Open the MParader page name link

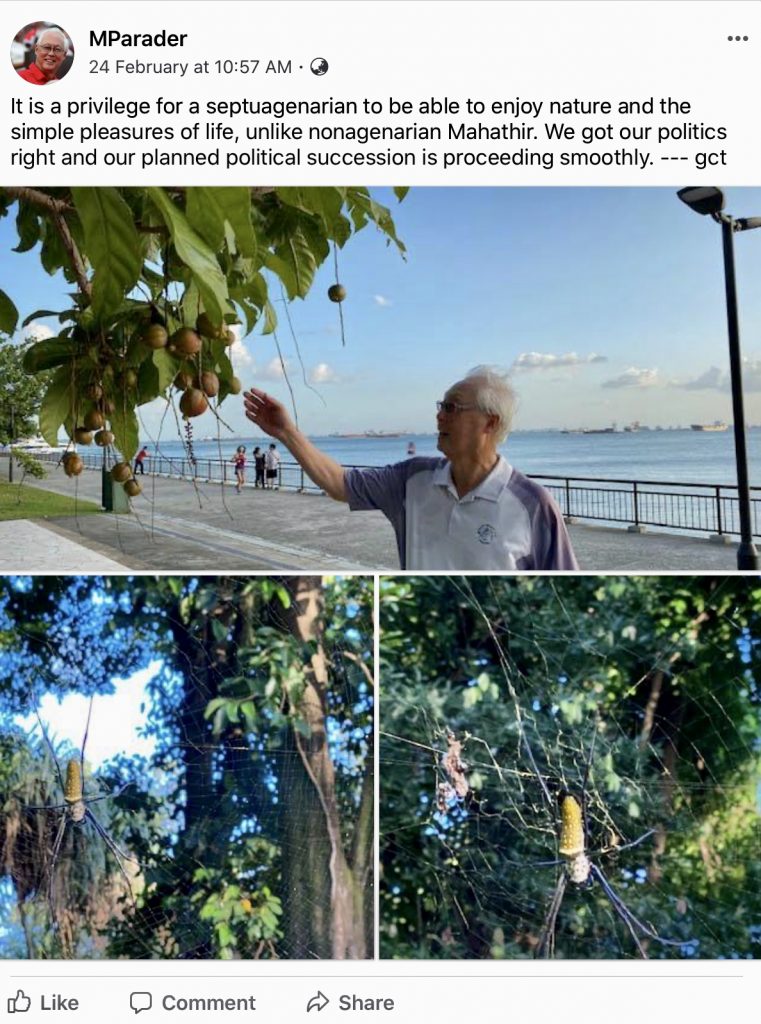pyautogui.click(x=138, y=39)
